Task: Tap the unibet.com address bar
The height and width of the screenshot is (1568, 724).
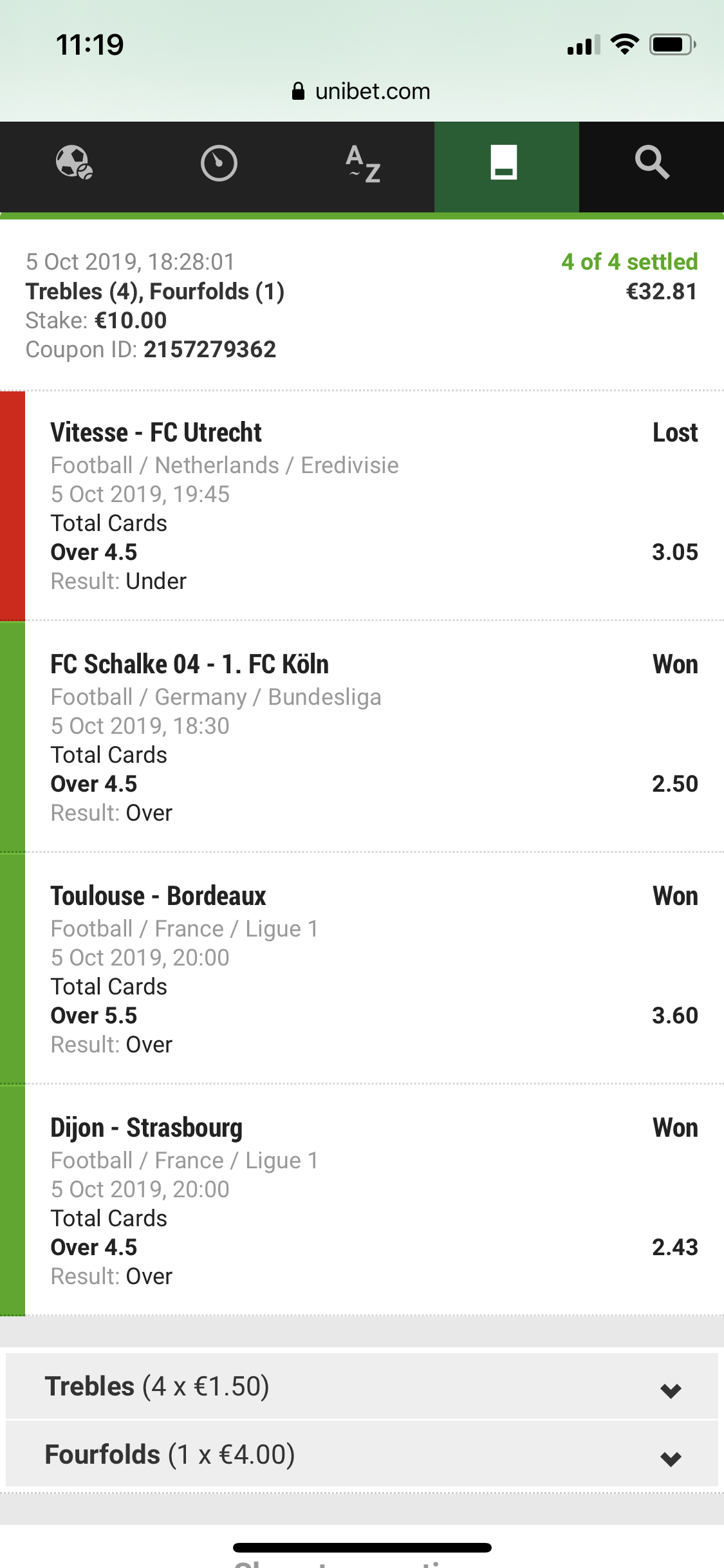Action: coord(362,91)
